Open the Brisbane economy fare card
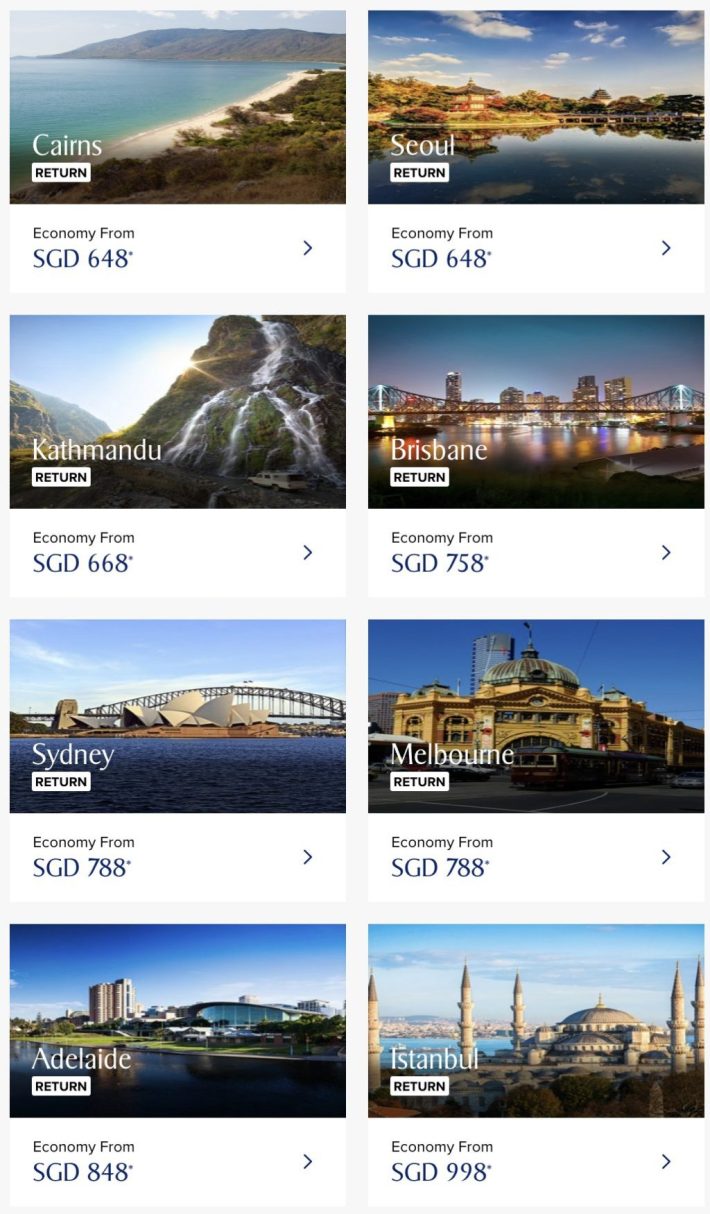 [x=535, y=455]
